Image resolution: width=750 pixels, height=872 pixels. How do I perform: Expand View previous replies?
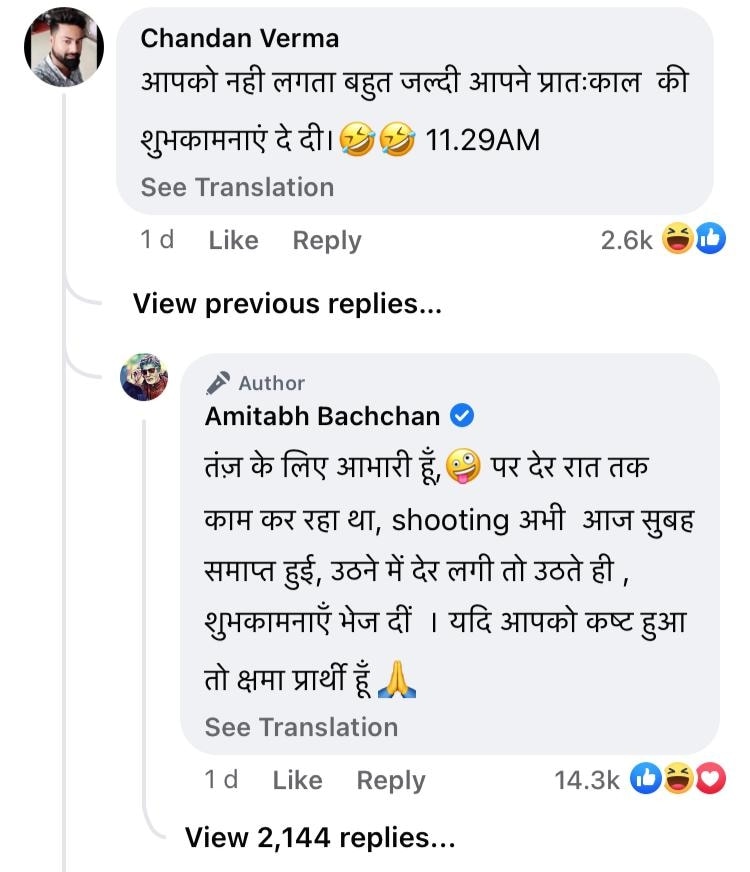tap(287, 303)
